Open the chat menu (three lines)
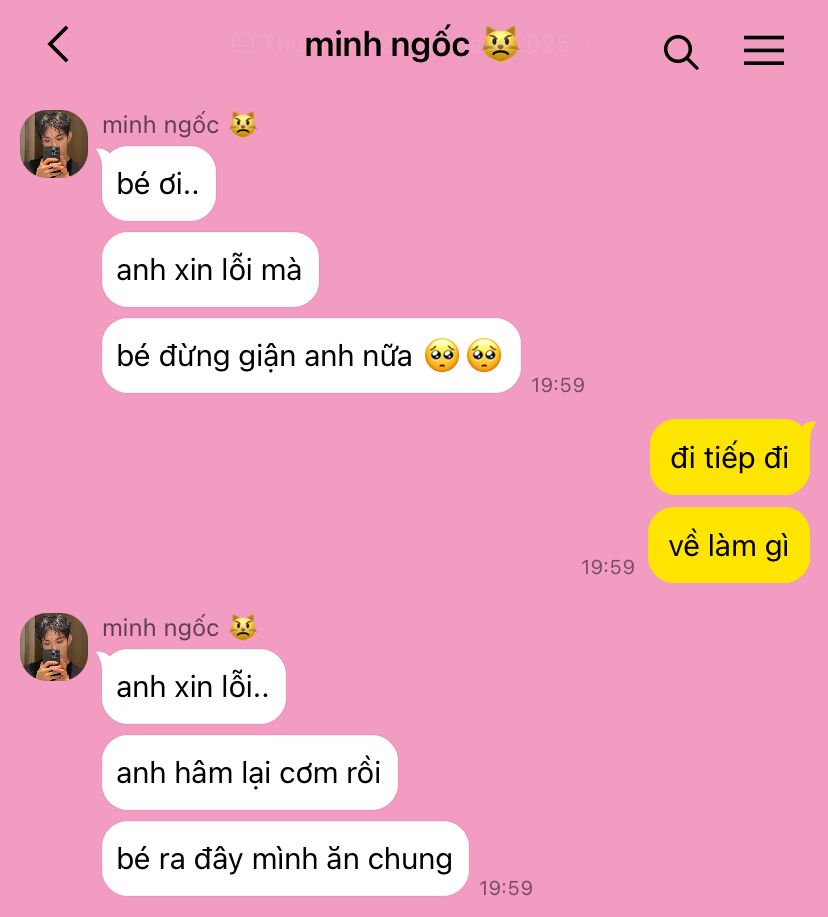 click(x=763, y=51)
